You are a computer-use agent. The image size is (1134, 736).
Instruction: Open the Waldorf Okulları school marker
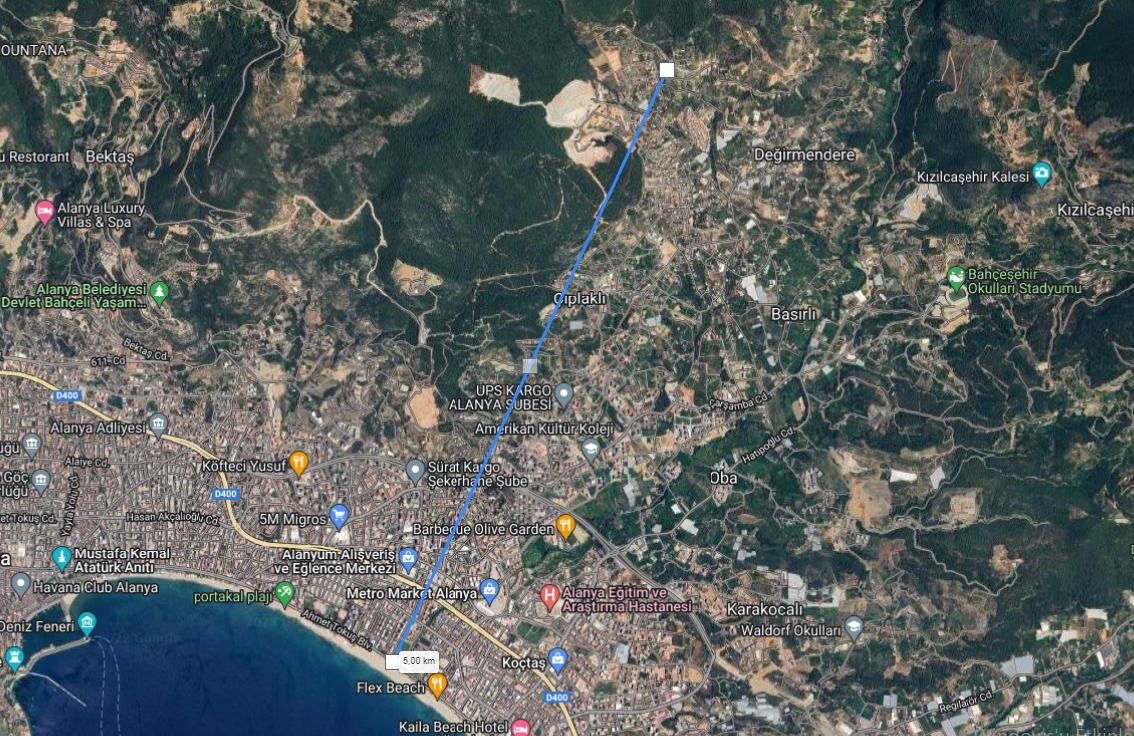[x=854, y=627]
